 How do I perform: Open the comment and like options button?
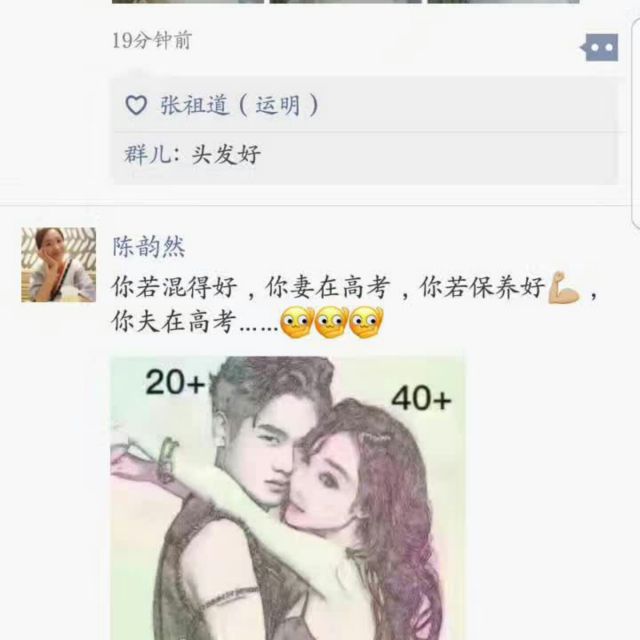[601, 47]
